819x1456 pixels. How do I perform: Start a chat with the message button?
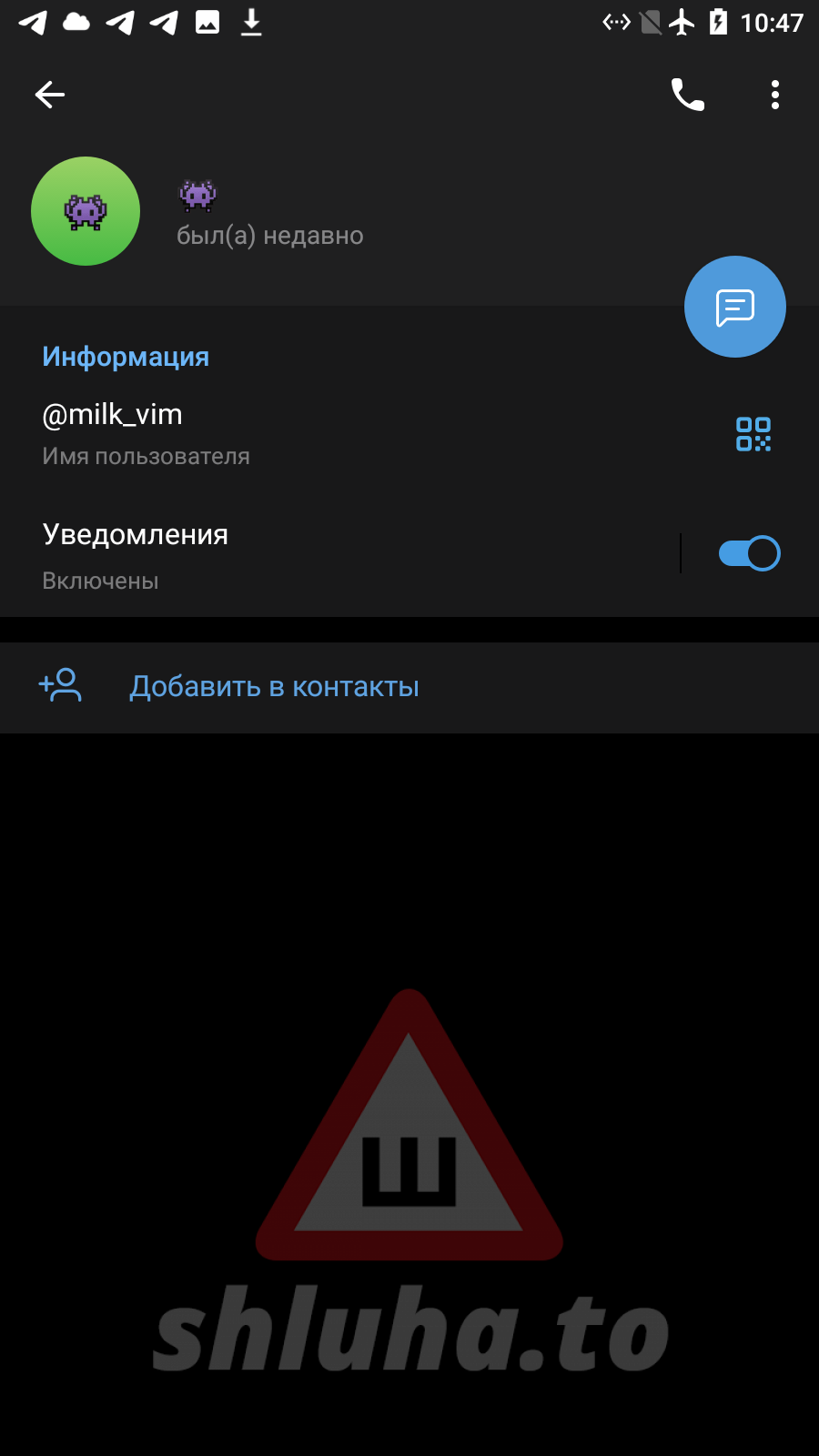pos(734,308)
